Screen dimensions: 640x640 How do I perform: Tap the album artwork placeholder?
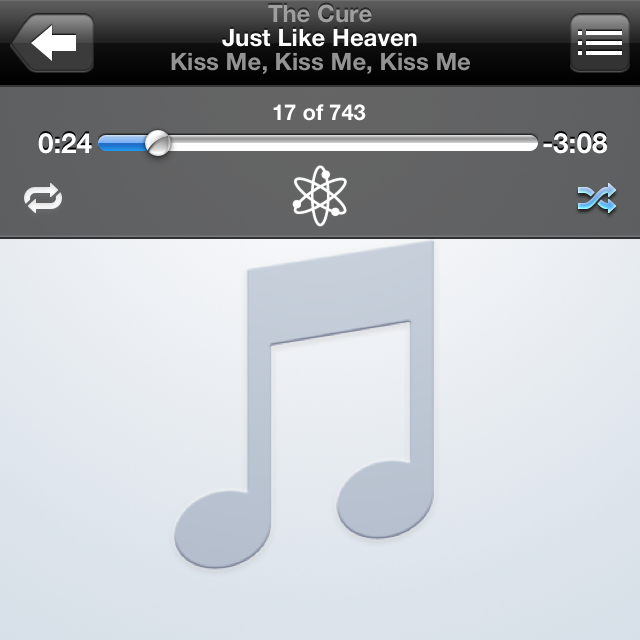pyautogui.click(x=320, y=439)
